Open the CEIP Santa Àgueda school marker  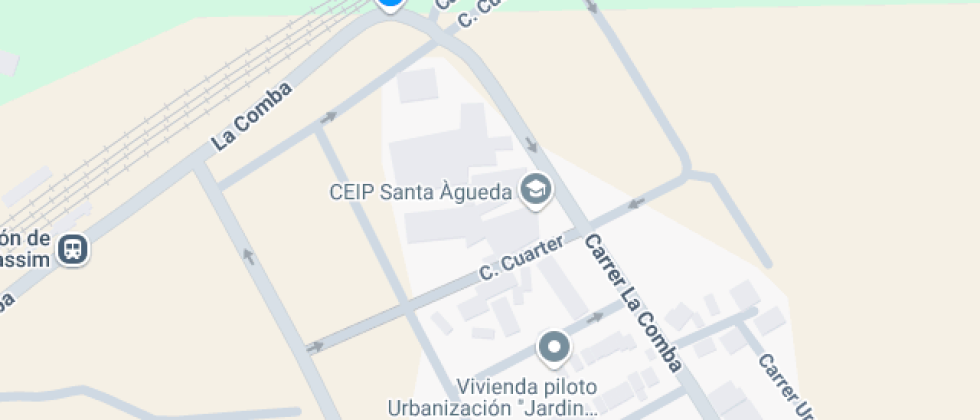pos(537,190)
